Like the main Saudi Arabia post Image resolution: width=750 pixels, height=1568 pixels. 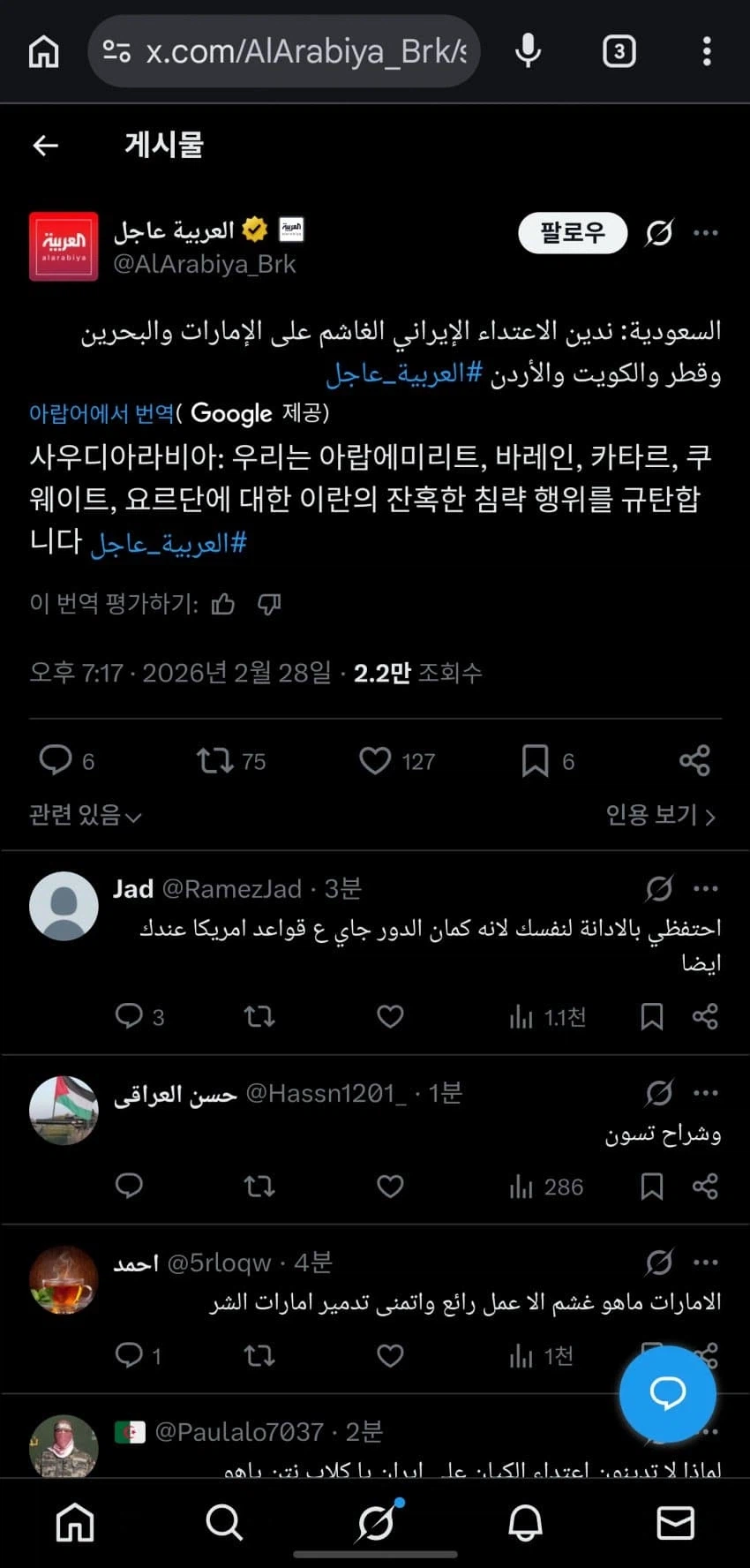tap(376, 760)
